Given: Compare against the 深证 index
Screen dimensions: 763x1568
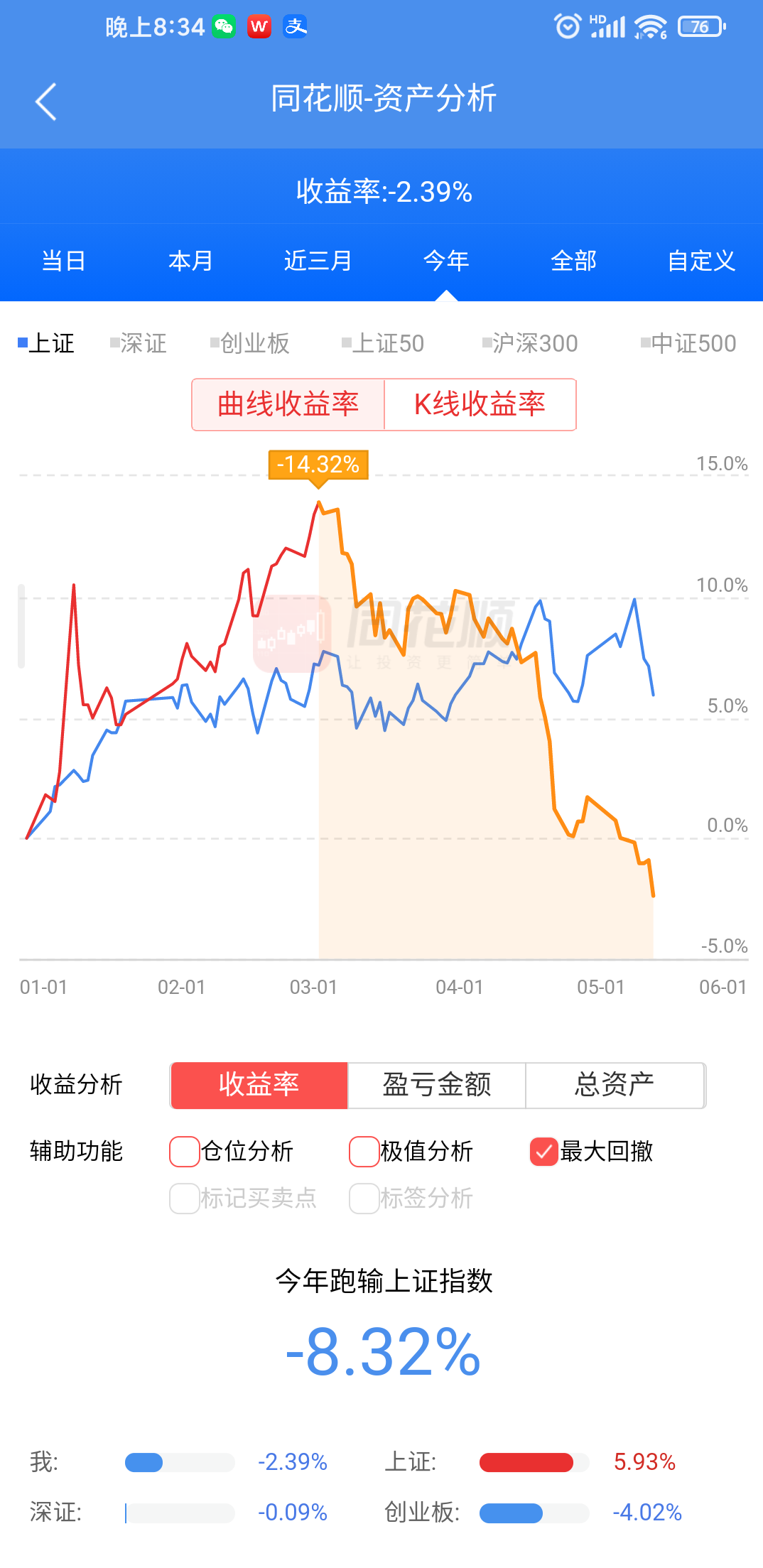Looking at the screenshot, I should [x=139, y=343].
